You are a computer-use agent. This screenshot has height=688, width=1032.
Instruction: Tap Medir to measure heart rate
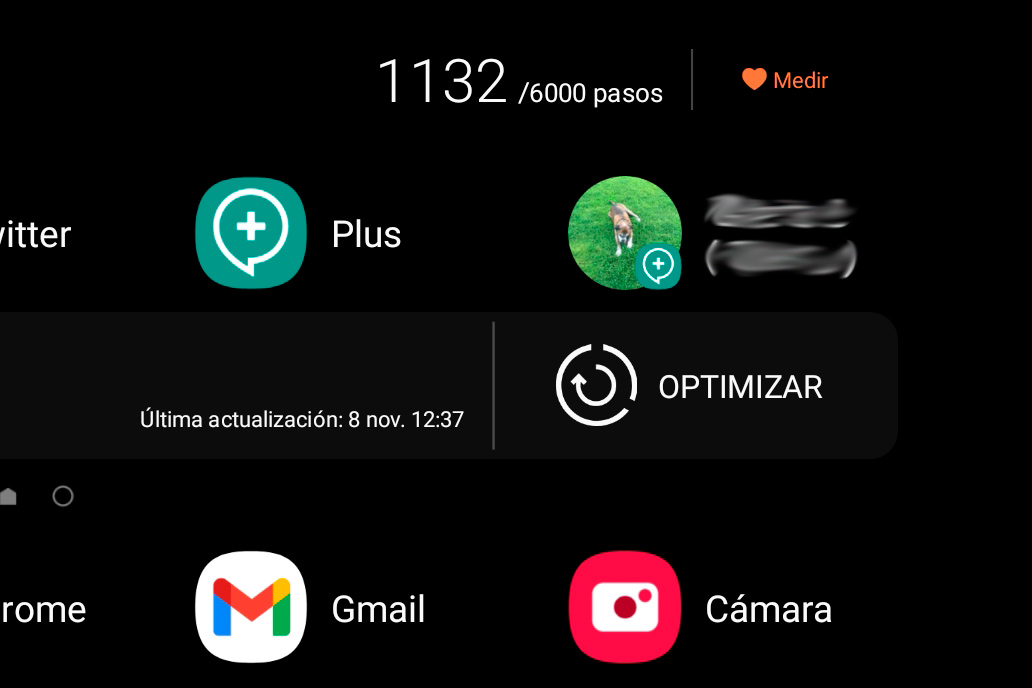click(785, 80)
